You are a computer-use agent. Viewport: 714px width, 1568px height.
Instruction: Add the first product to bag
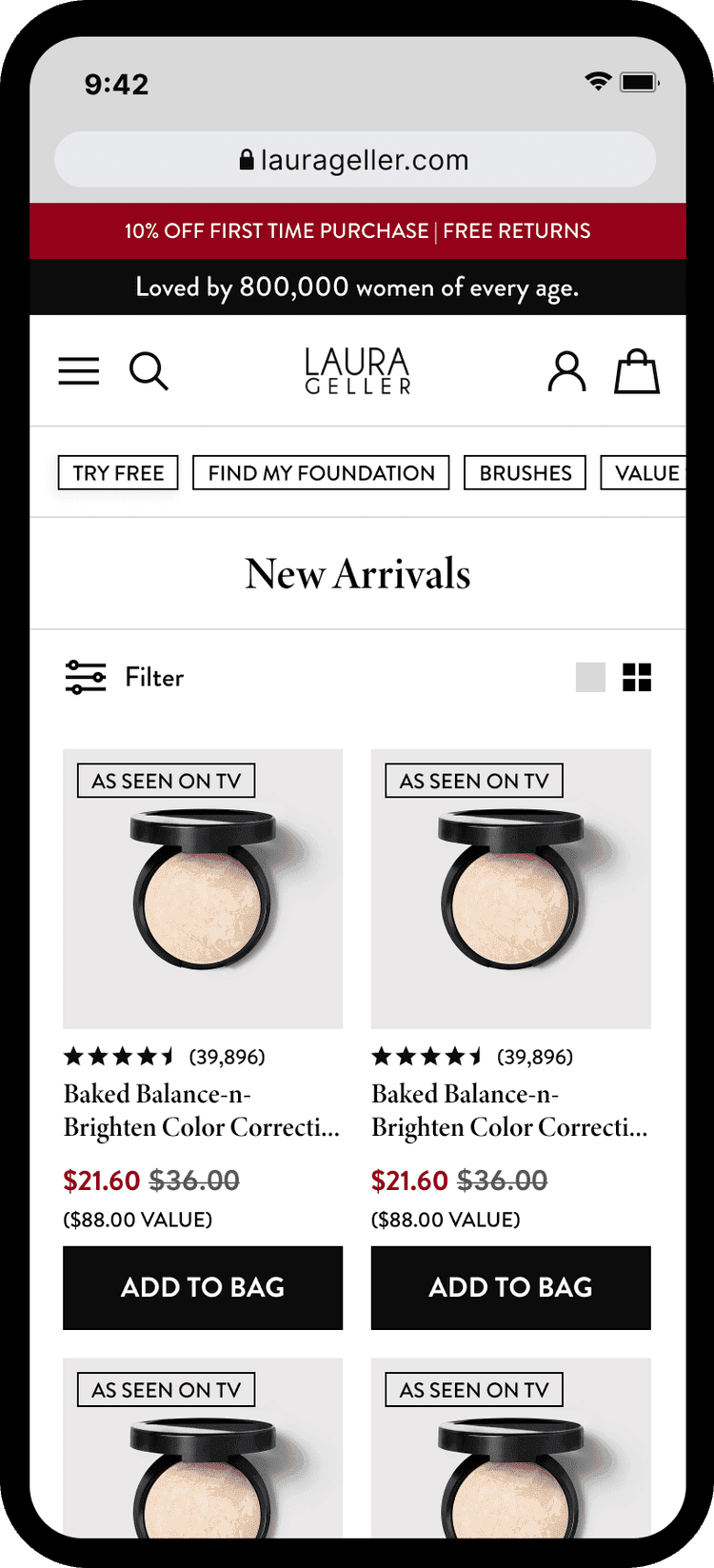point(202,1287)
